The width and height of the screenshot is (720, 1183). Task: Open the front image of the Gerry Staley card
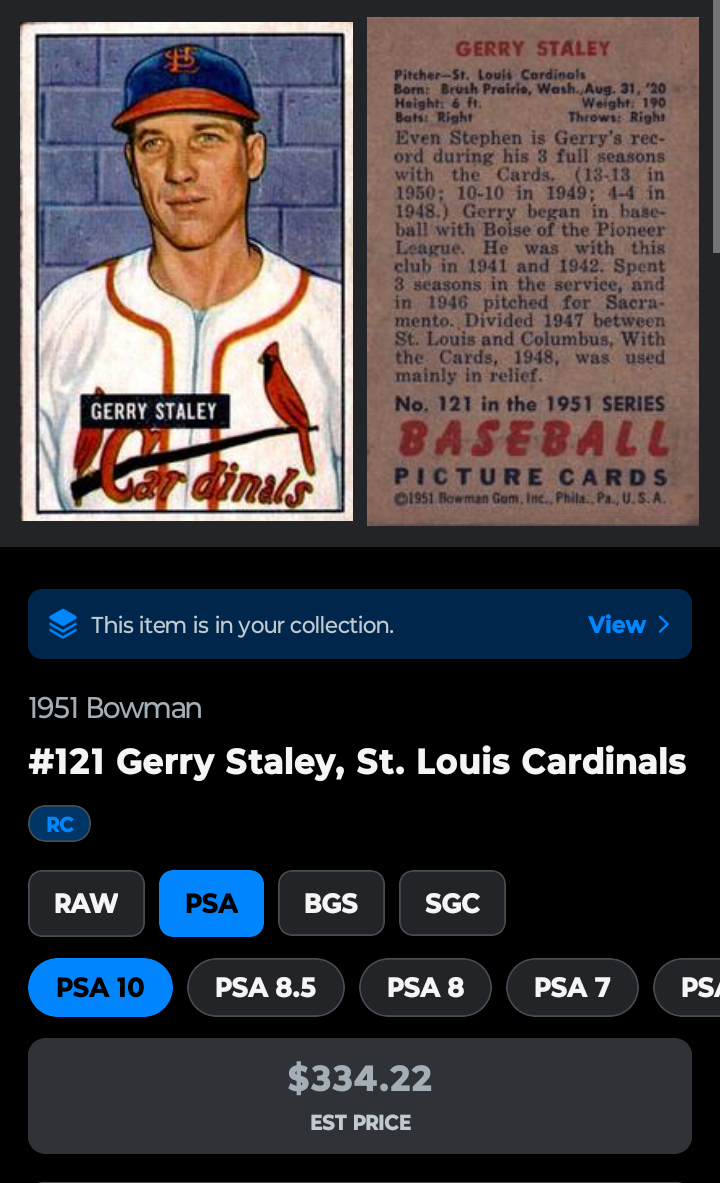187,271
